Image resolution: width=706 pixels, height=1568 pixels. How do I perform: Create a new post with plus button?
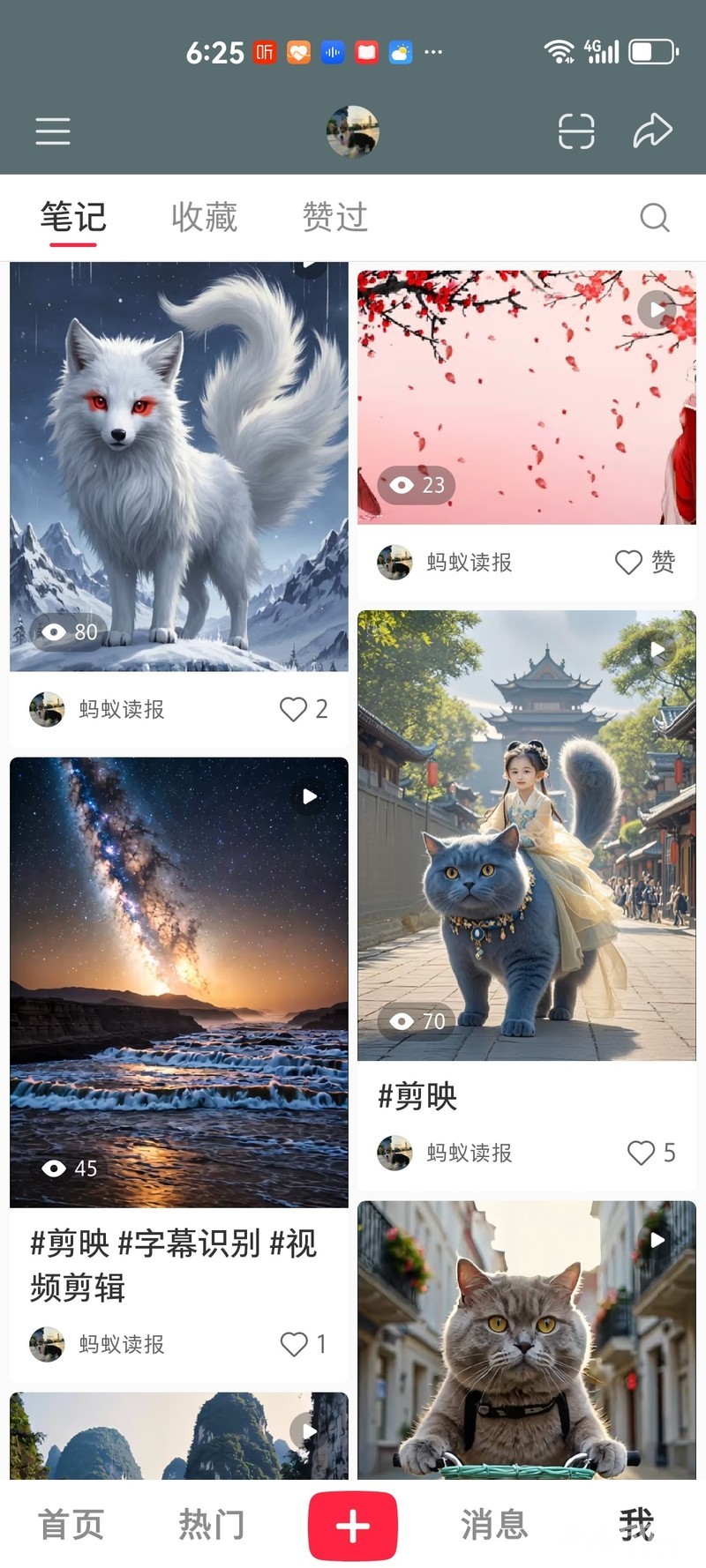[x=353, y=1526]
